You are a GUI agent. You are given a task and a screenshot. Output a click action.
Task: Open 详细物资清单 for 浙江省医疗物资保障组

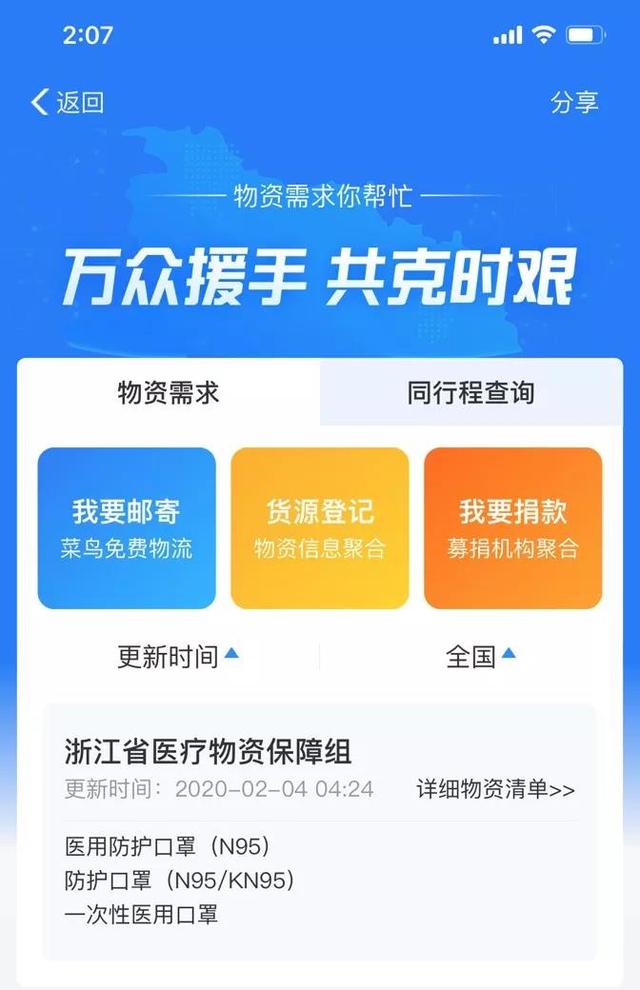[495, 789]
